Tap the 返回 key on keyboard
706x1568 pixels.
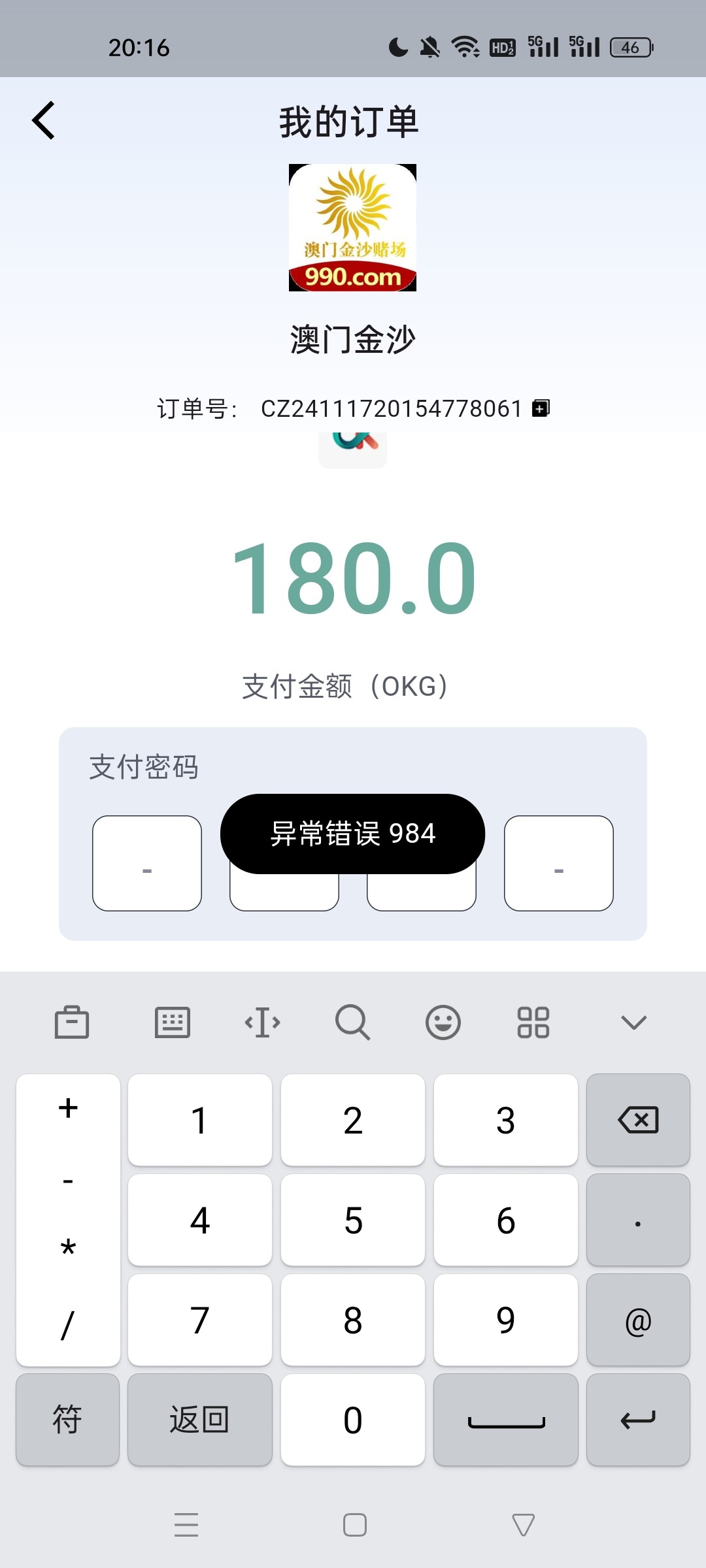tap(200, 1420)
